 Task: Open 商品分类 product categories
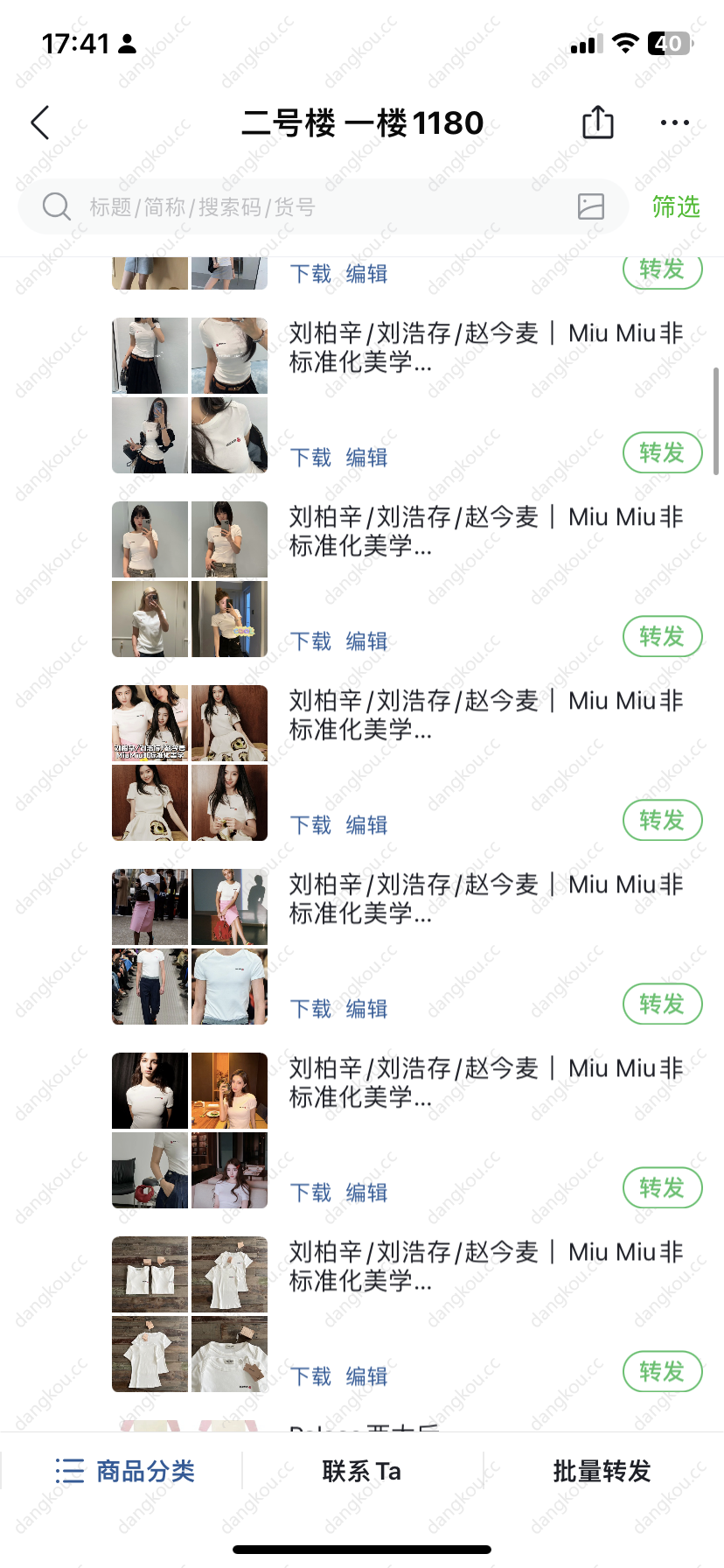(125, 1471)
